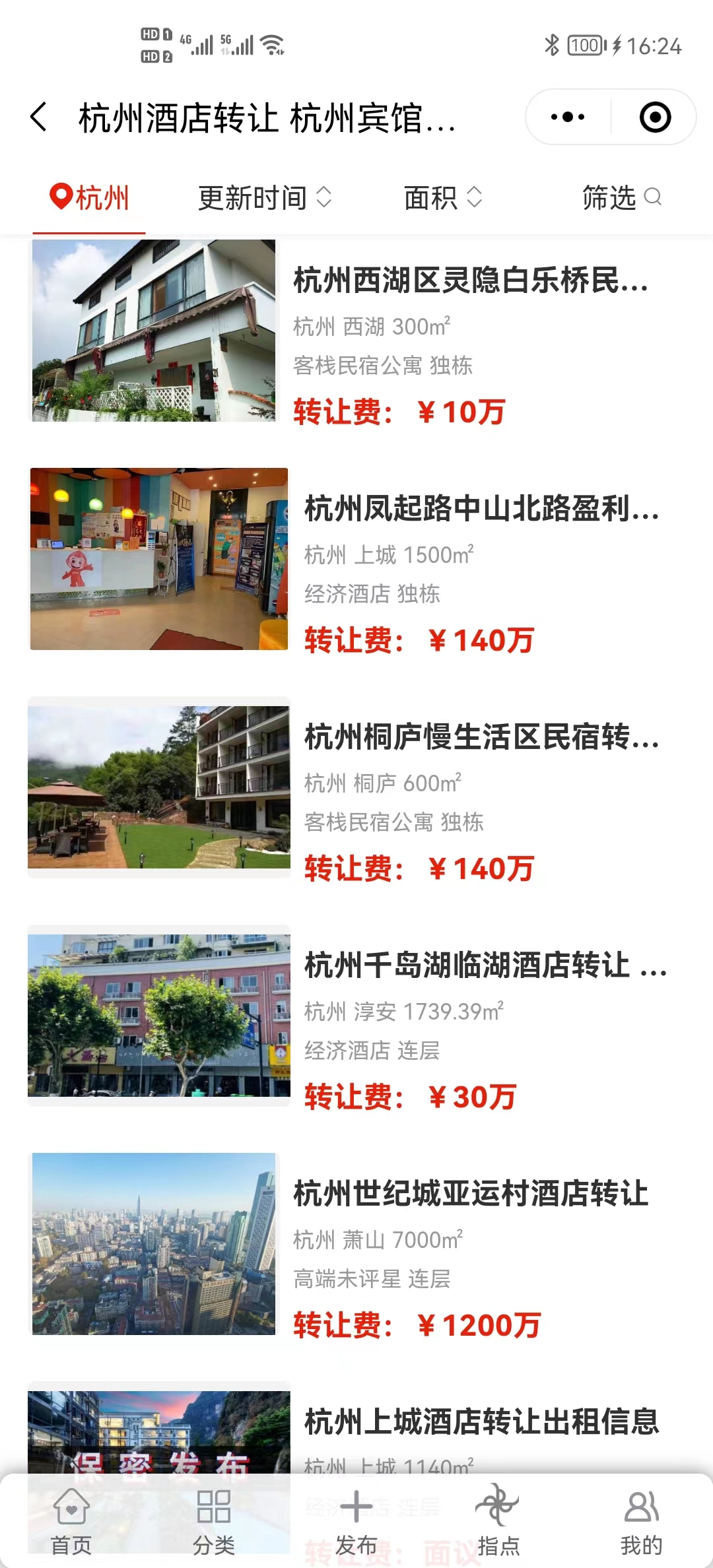Open the 上城酒店转让出租信息 listing

[x=481, y=1421]
